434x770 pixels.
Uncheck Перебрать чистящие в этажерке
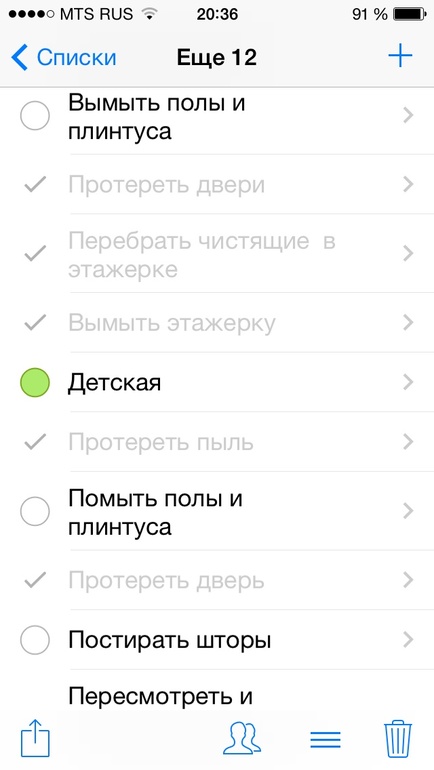[35, 253]
